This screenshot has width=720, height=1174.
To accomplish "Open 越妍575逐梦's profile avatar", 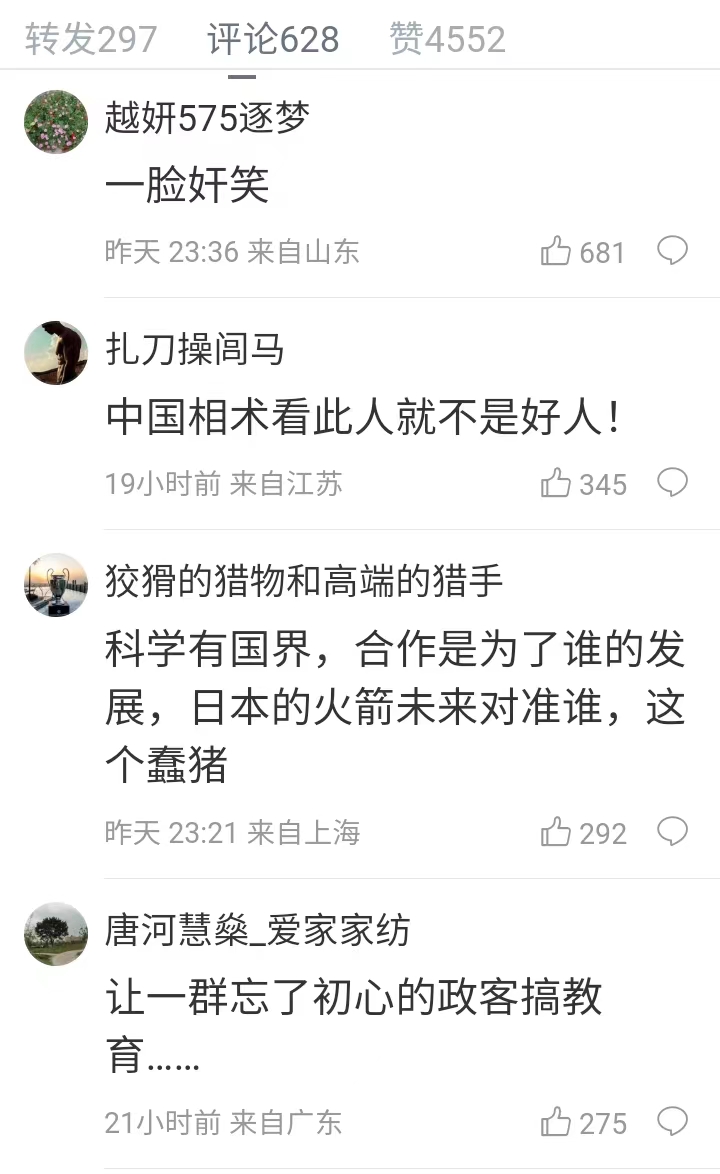I will [56, 122].
